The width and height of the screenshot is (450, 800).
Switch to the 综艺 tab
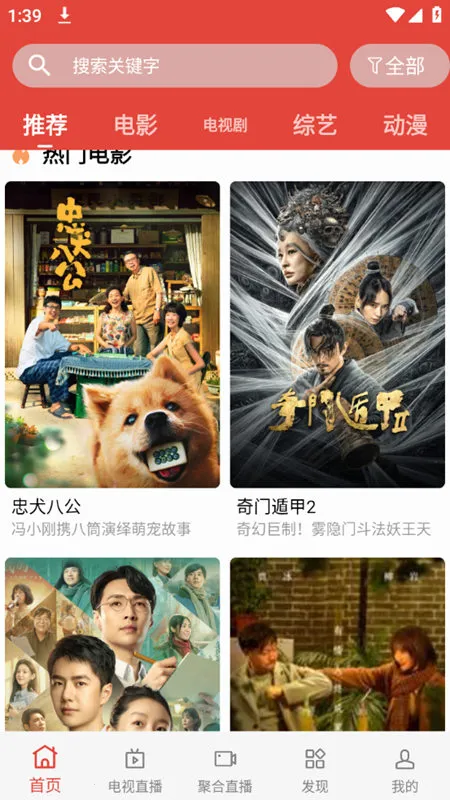pyautogui.click(x=315, y=125)
